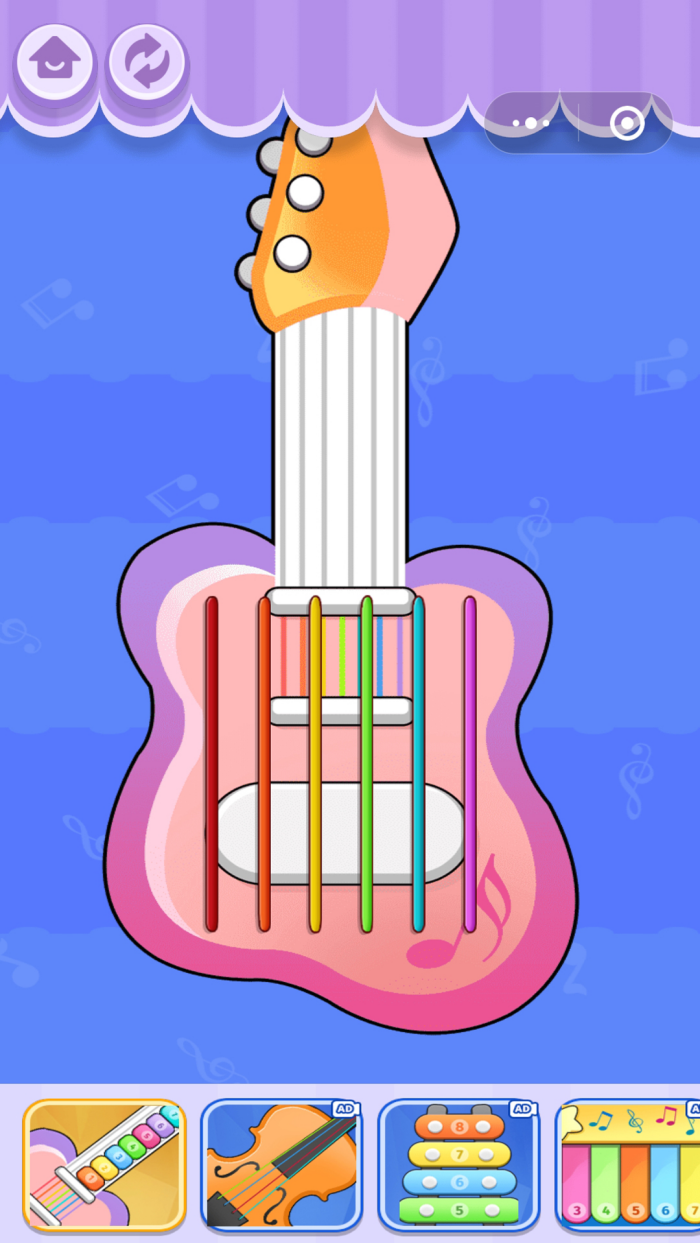Screen dimensions: 700x1243
Task: Pluck the green guitar string
Action: [367, 765]
